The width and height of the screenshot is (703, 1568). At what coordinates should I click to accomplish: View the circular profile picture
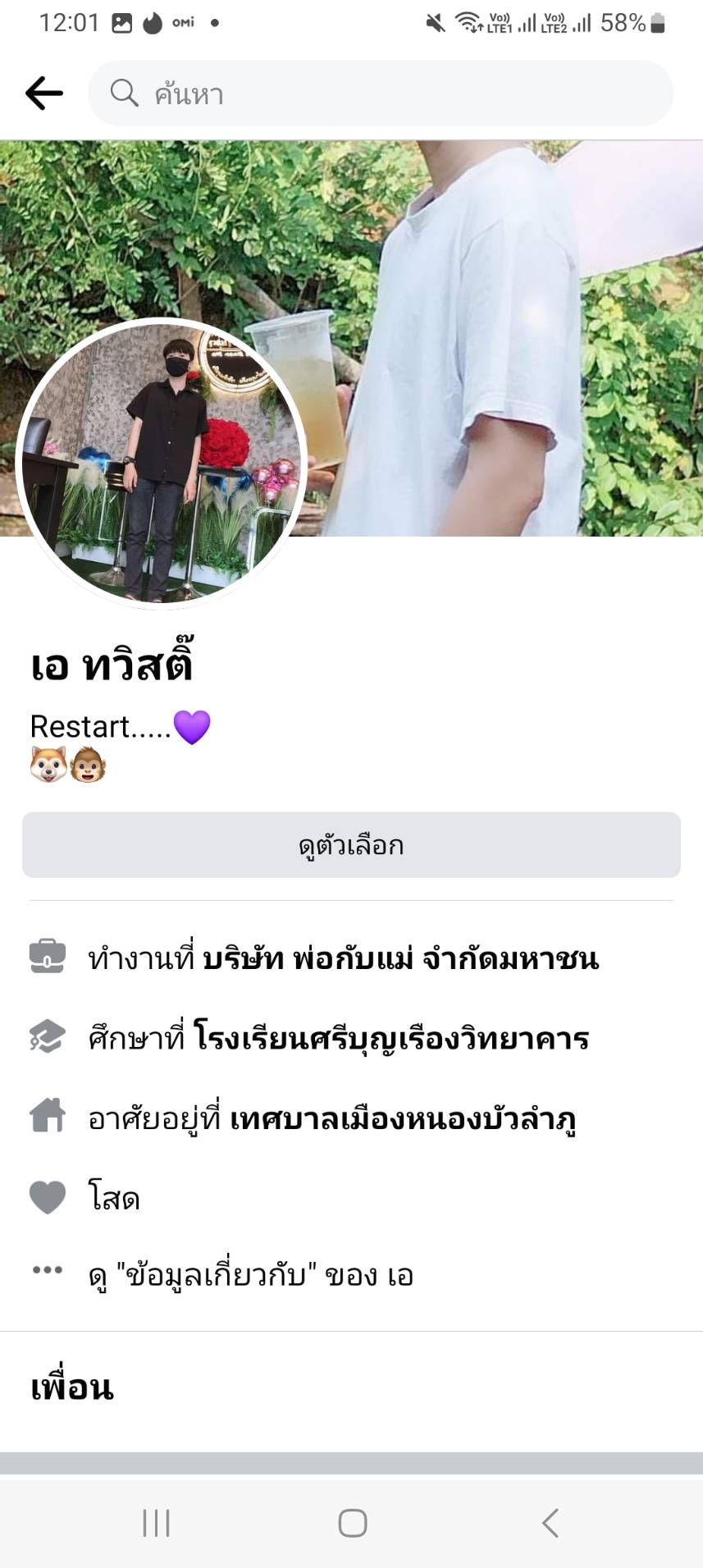tap(162, 463)
